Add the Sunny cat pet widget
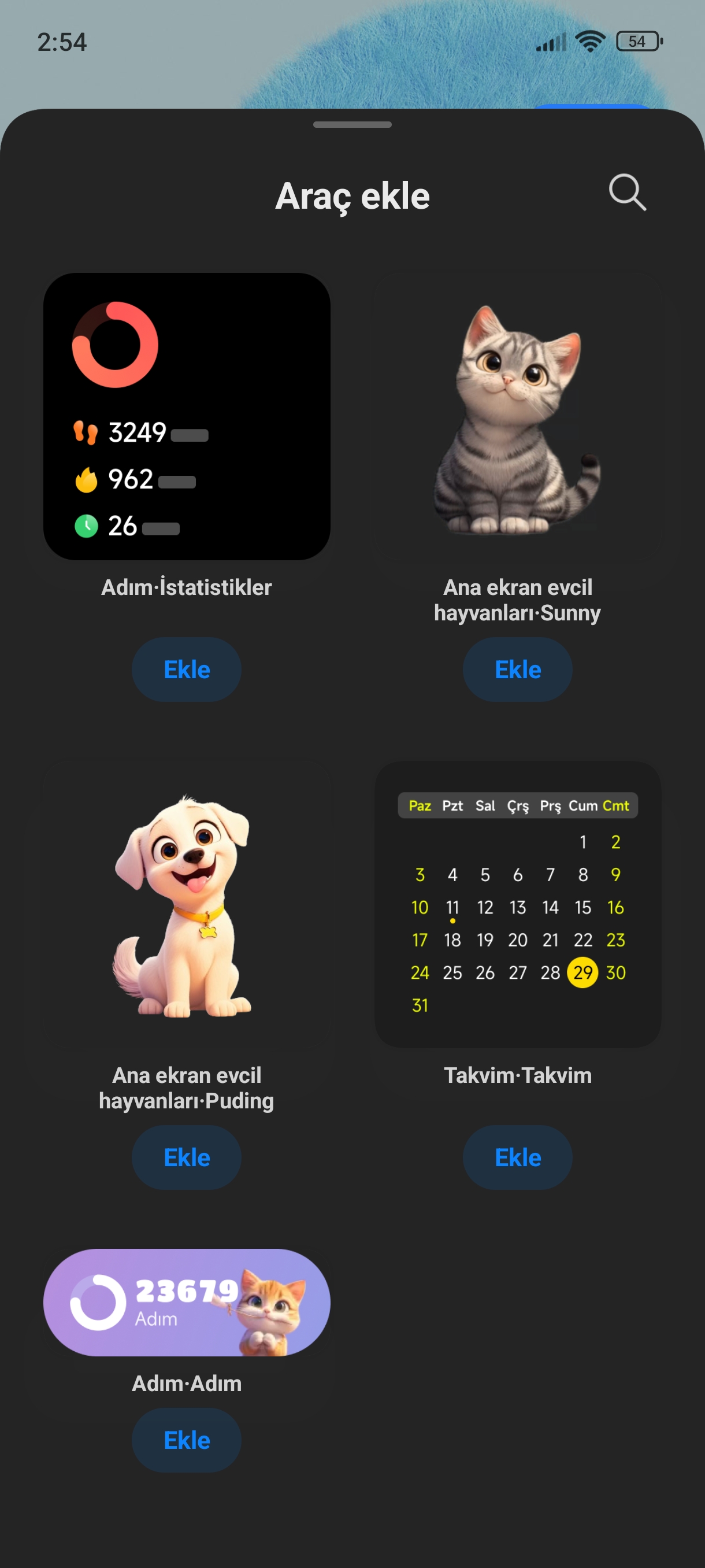The height and width of the screenshot is (1568, 705). 517,670
